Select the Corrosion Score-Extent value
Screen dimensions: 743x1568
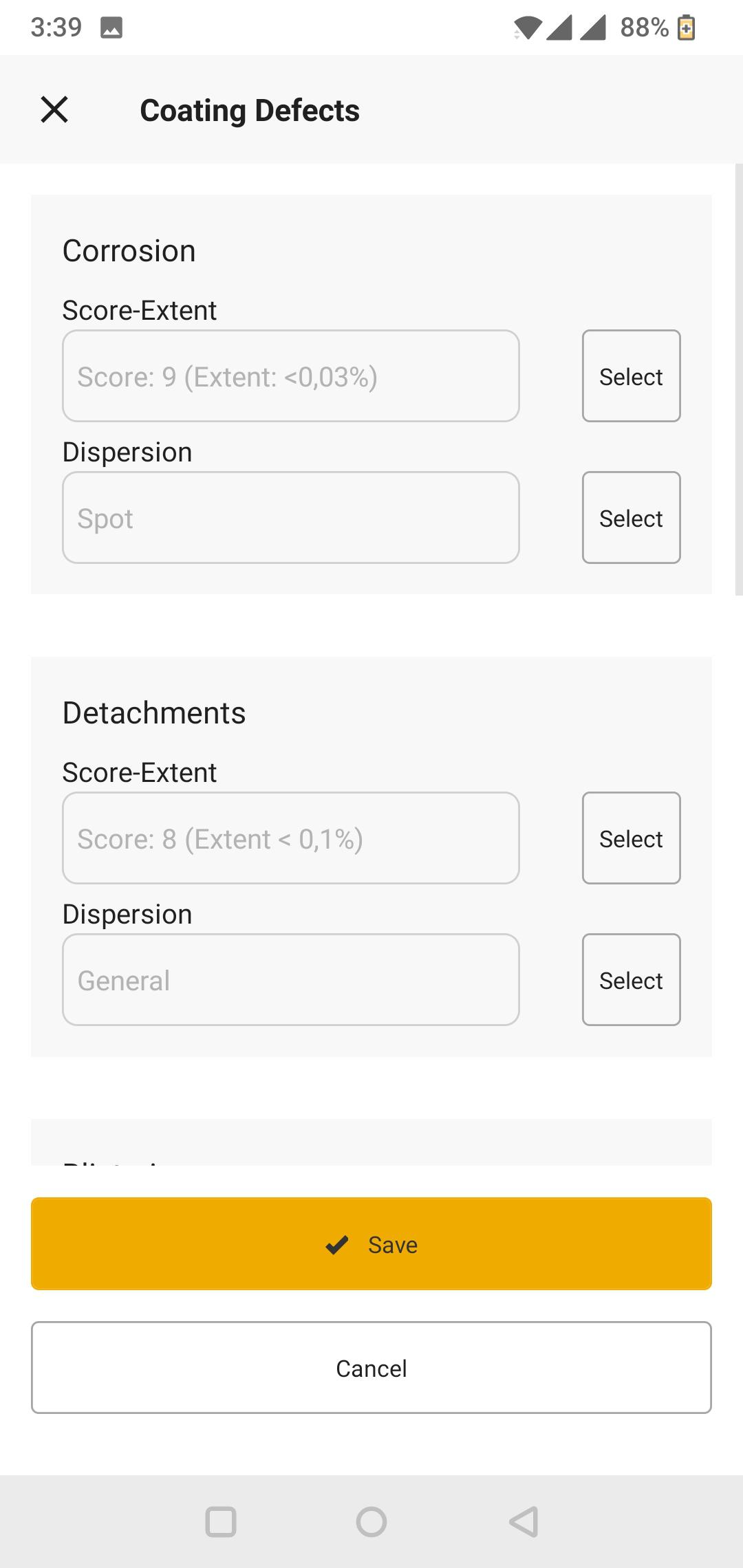coord(631,376)
